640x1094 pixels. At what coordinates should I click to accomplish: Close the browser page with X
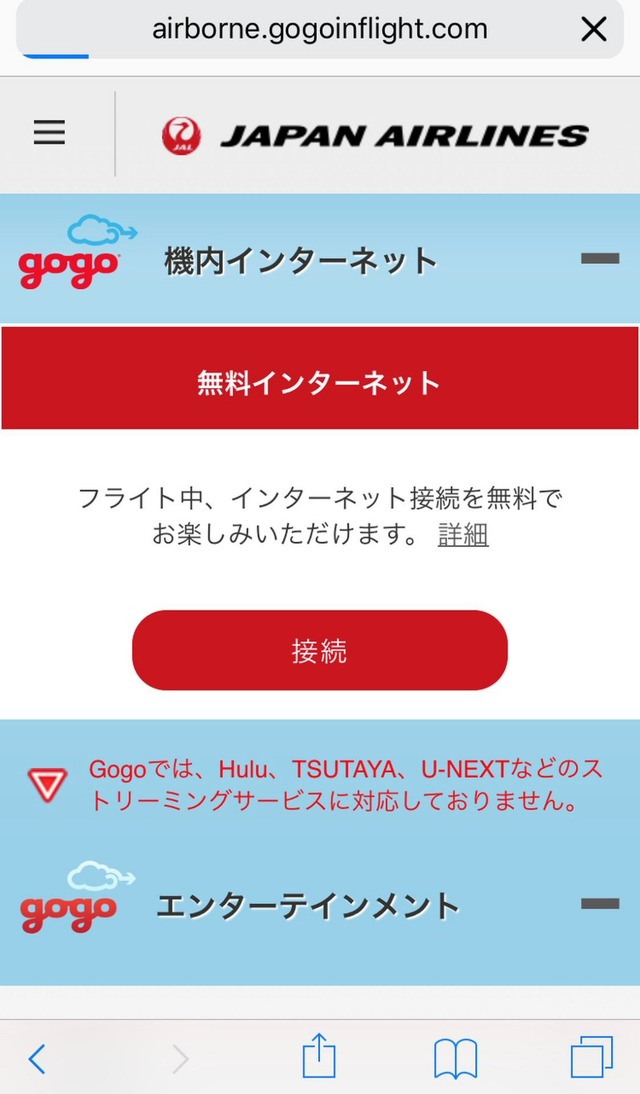coord(594,30)
